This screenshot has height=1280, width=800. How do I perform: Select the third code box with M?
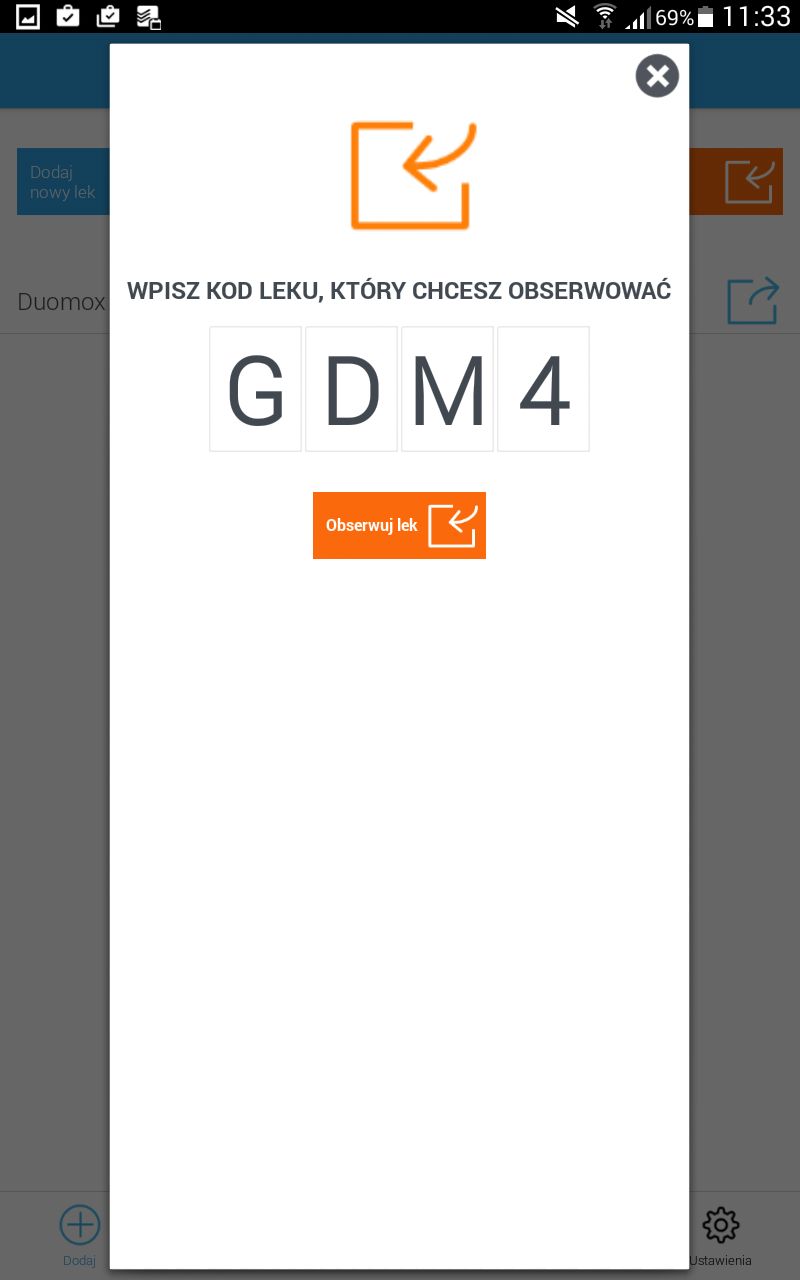(447, 389)
